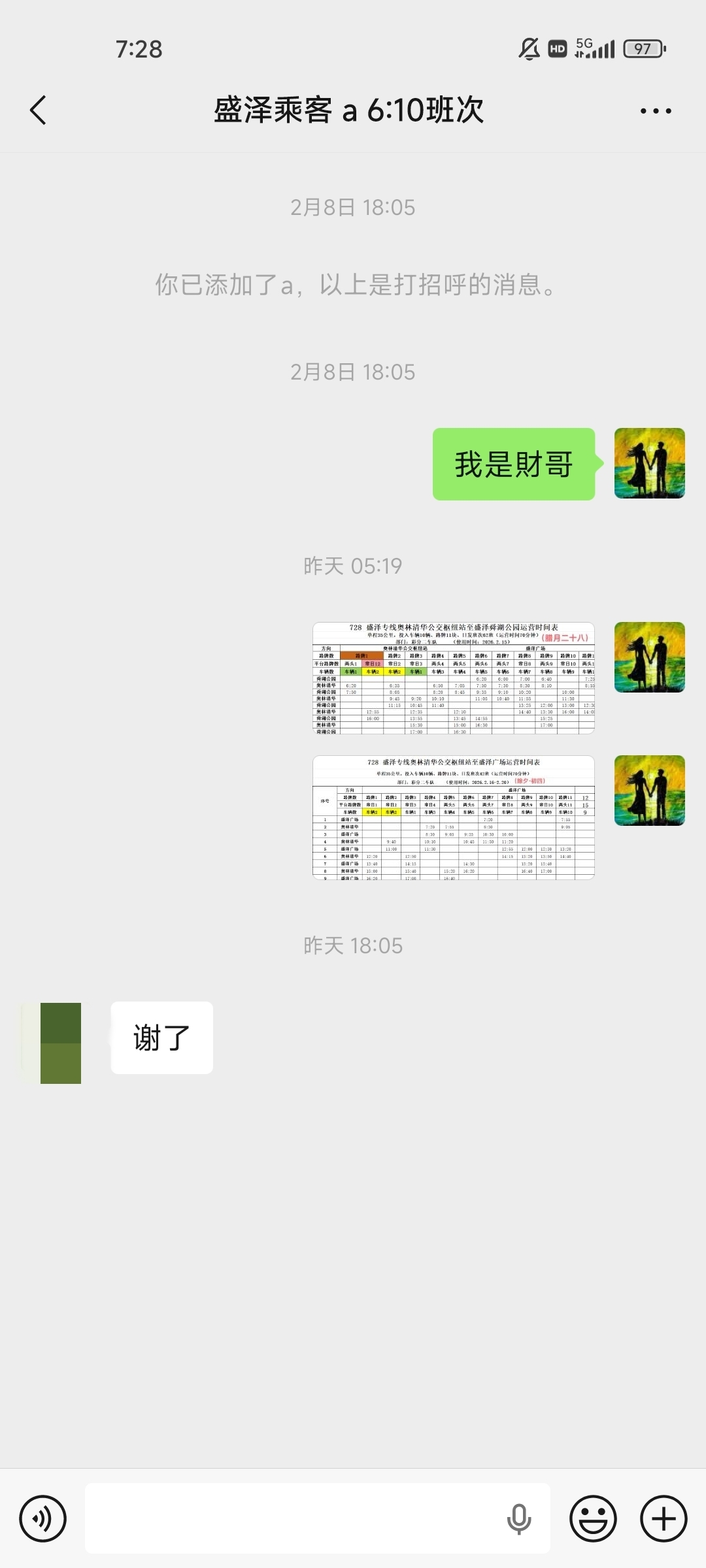Viewport: 706px width, 1568px height.
Task: Open the emoji sticker panel
Action: click(593, 1518)
